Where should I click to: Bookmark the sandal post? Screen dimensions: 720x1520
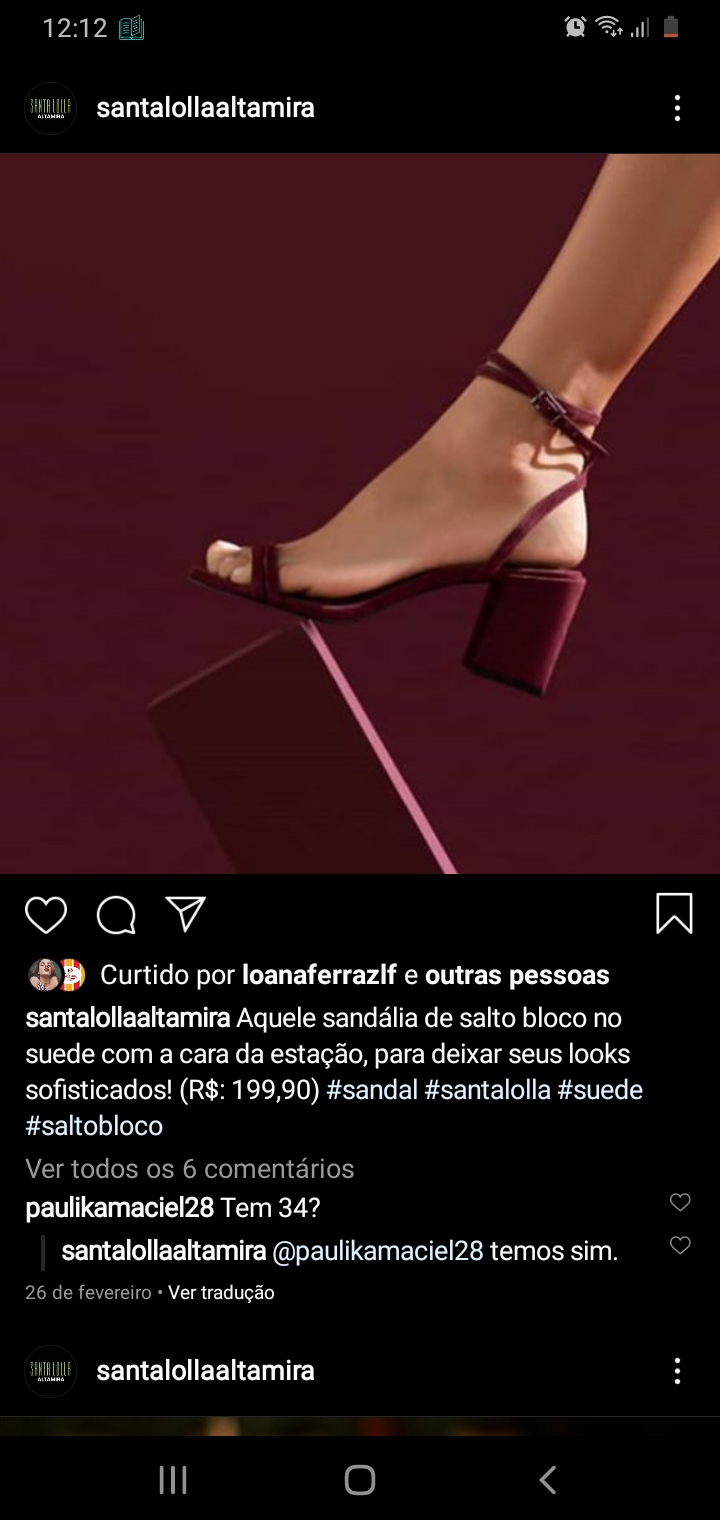[x=674, y=913]
